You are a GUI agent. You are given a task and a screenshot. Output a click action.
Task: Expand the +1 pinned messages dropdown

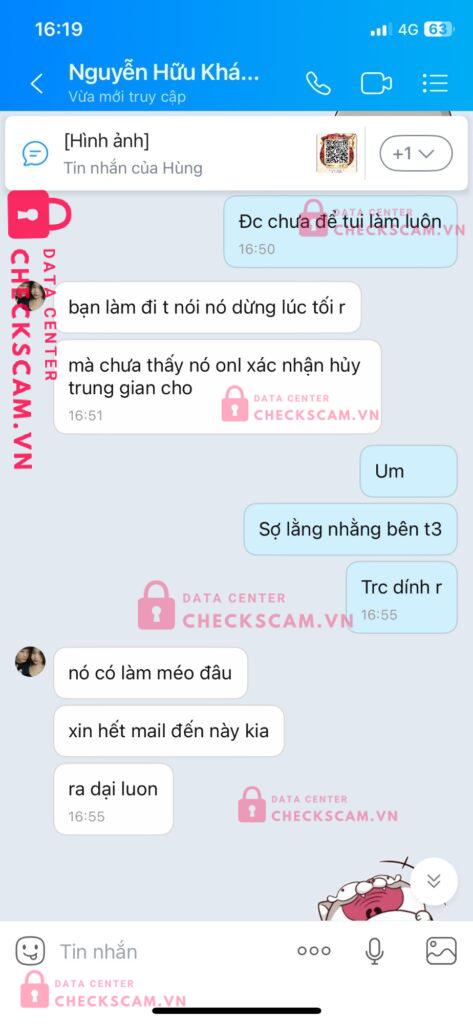point(416,153)
